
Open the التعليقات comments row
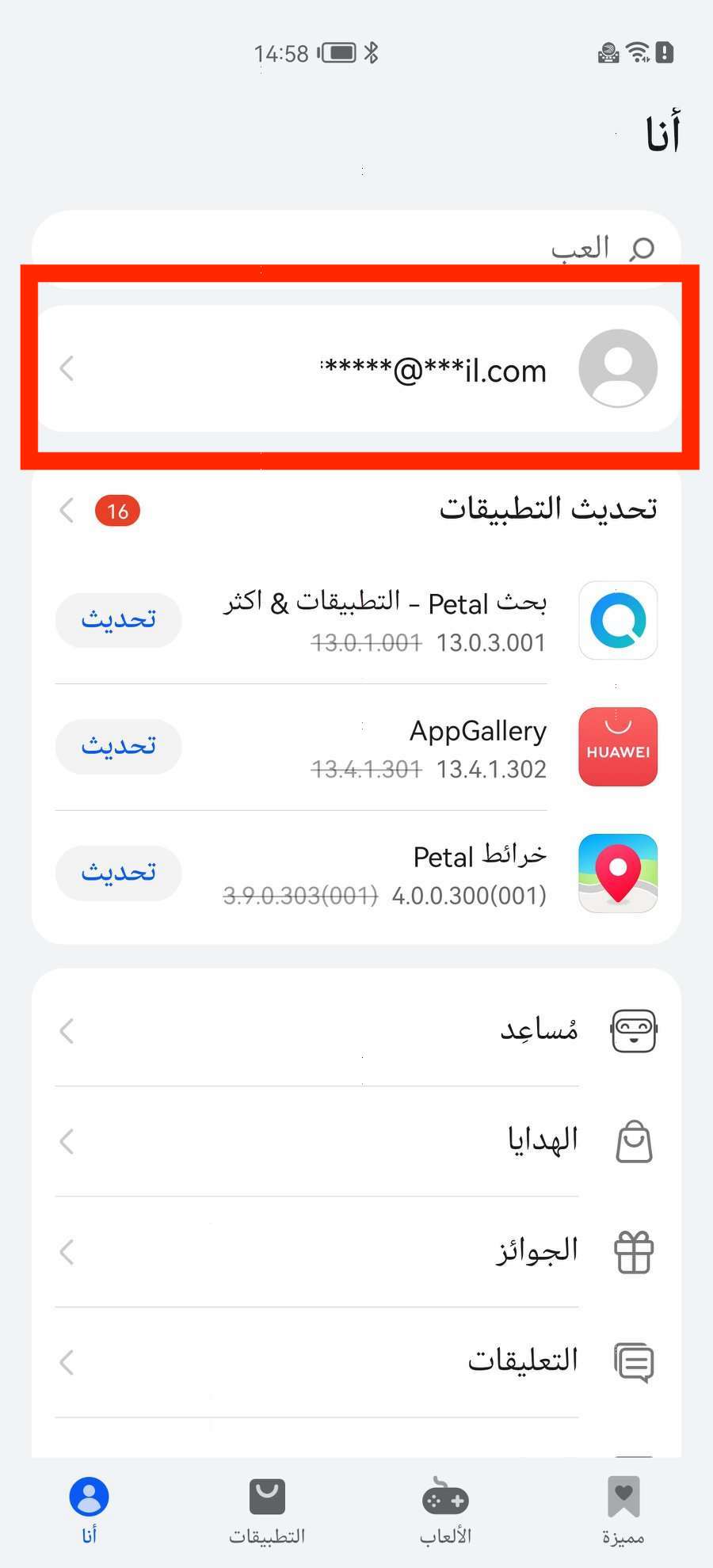point(356,1362)
